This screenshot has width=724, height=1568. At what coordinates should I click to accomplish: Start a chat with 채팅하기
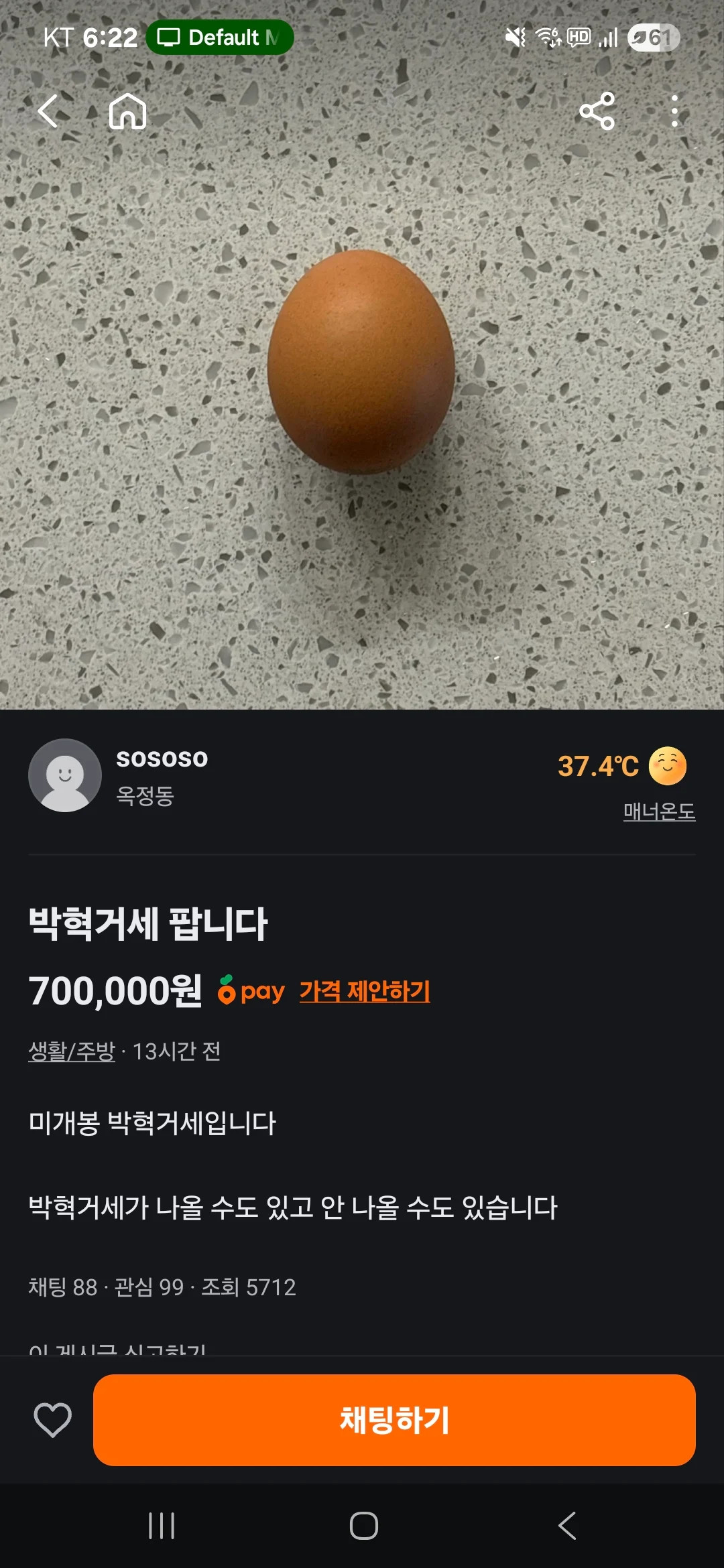coord(394,1420)
